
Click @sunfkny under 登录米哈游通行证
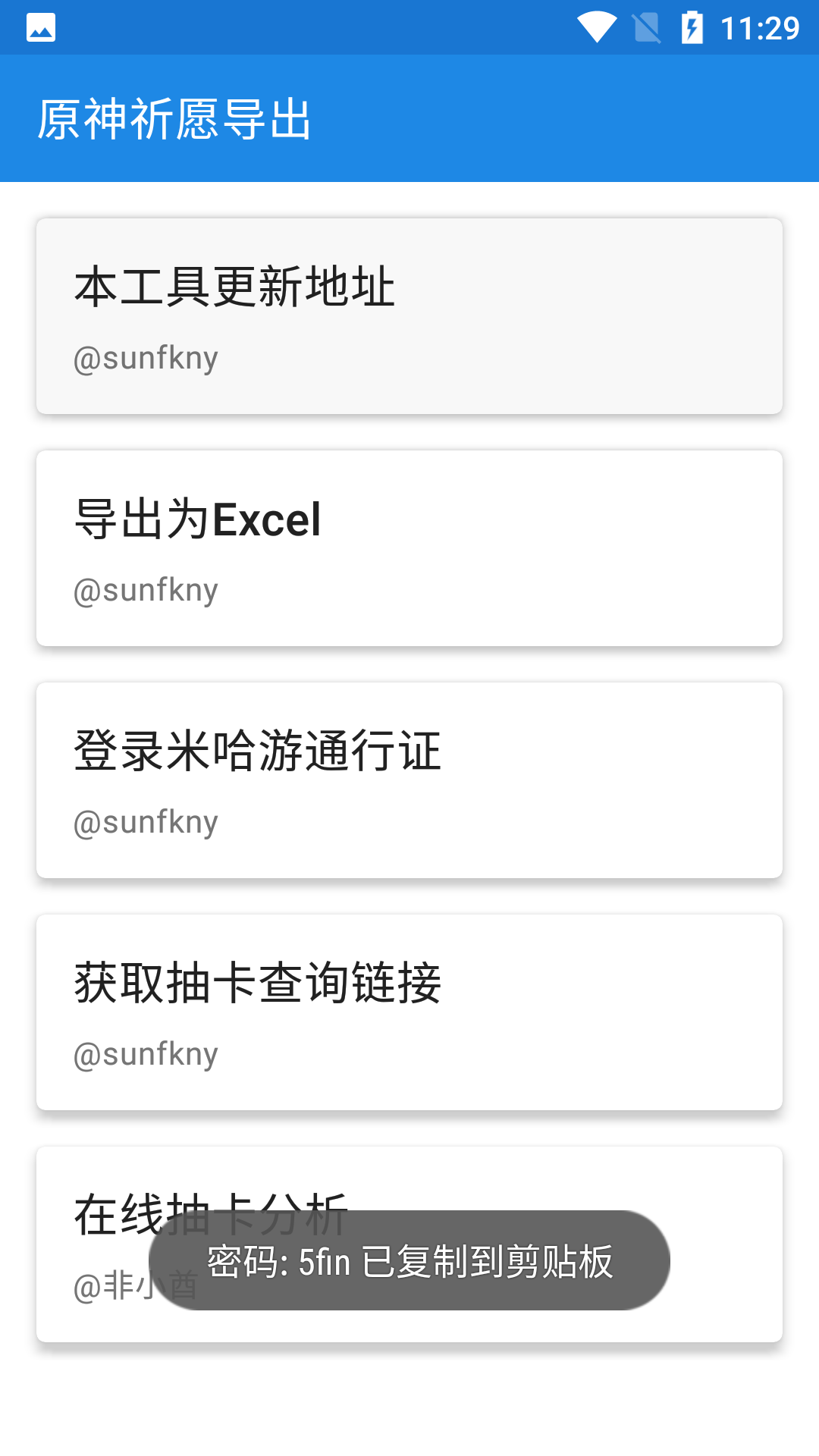coord(144,821)
